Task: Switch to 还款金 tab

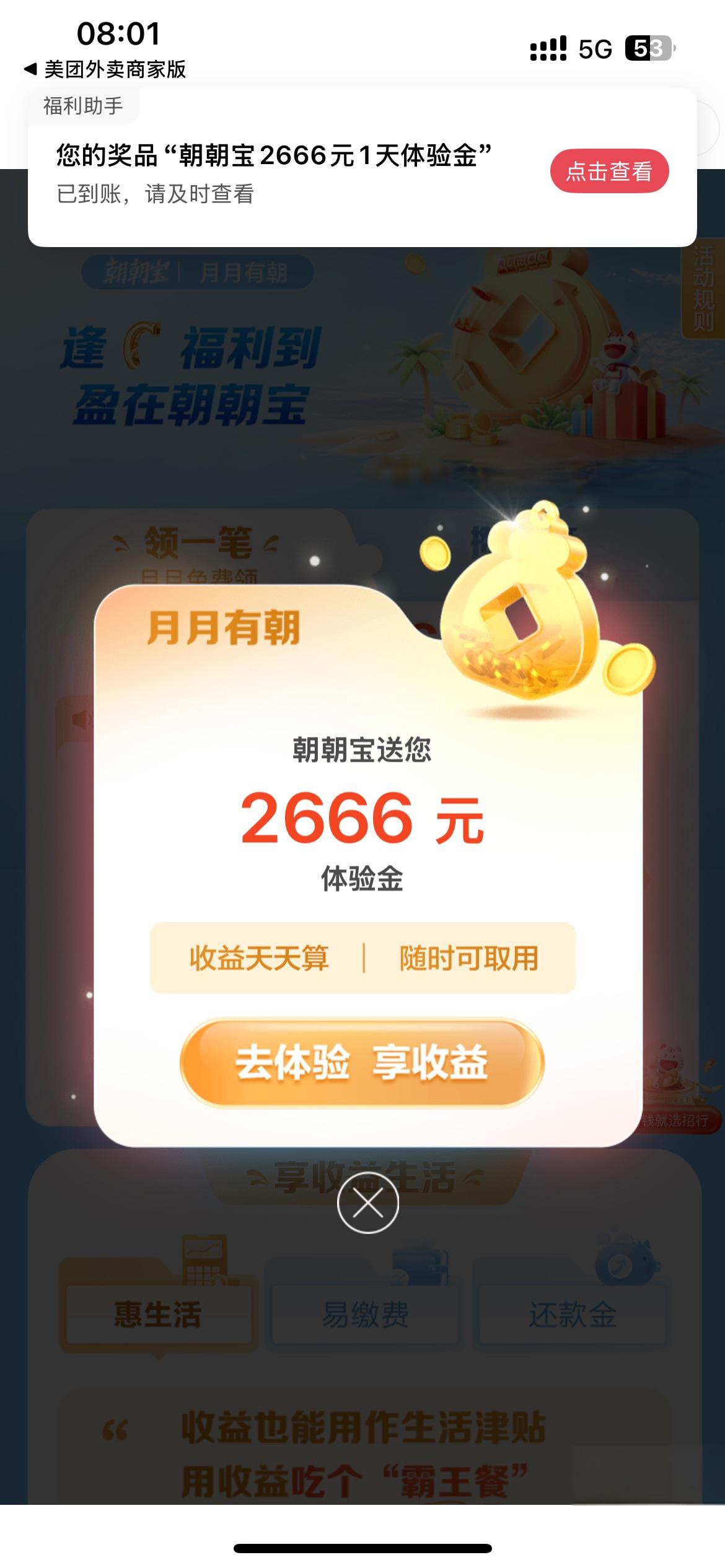Action: (x=572, y=1314)
